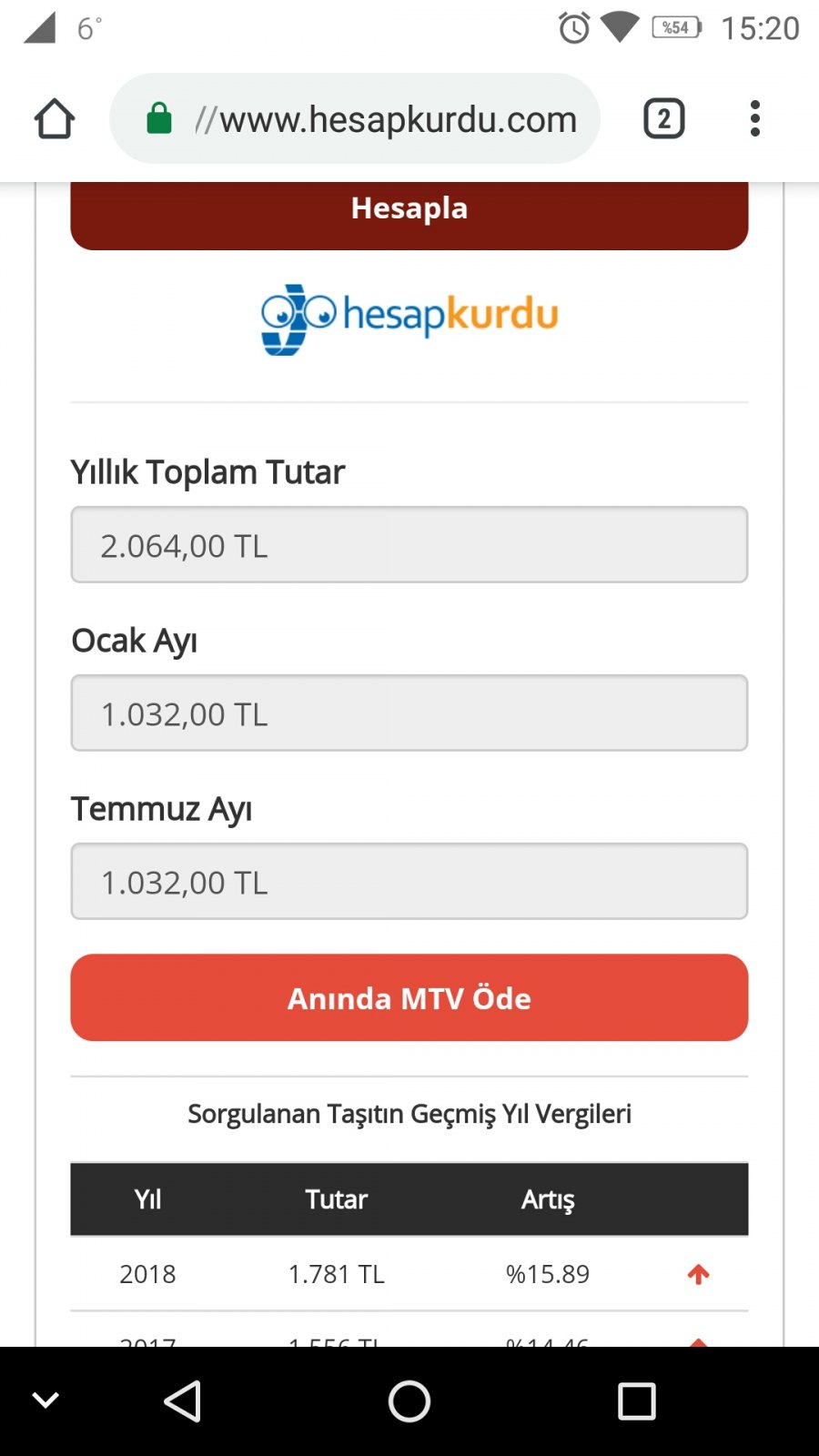The width and height of the screenshot is (819, 1456).
Task: Select the Yıllık Toplam Tutar field
Action: point(409,545)
